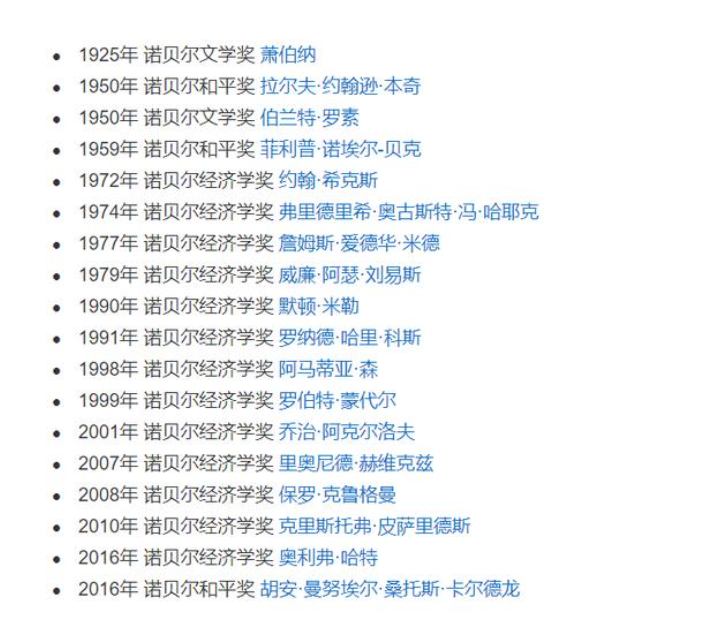The width and height of the screenshot is (716, 619).
Task: Open the link for 拉尔夫·约翰逊·本奇
Action: click(x=340, y=86)
